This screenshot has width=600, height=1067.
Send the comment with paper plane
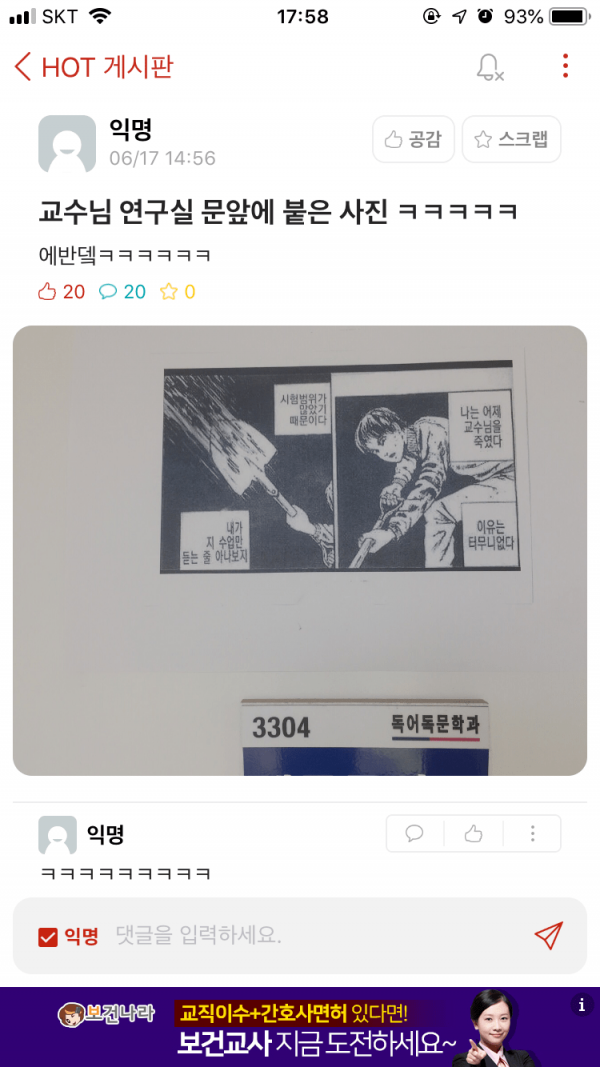click(x=549, y=936)
